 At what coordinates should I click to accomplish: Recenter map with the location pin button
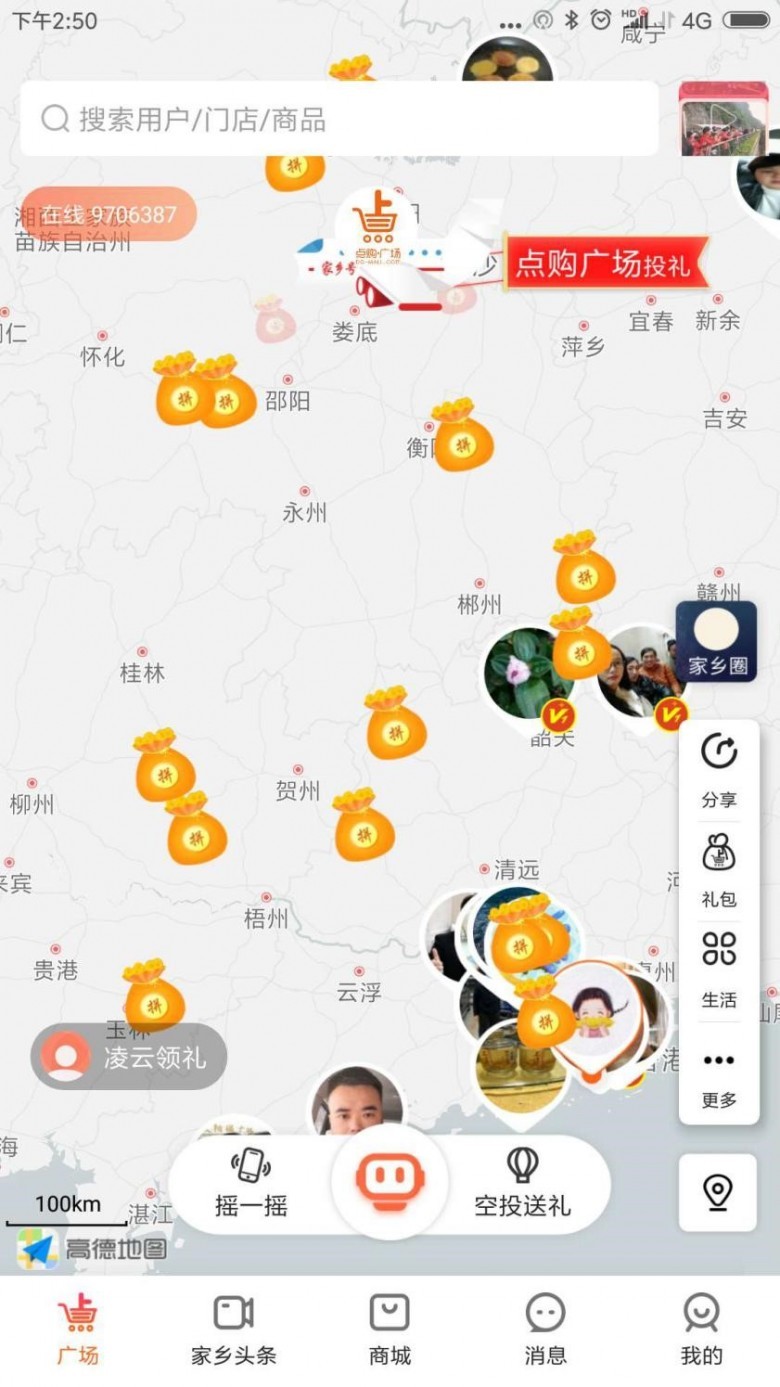[x=717, y=1192]
